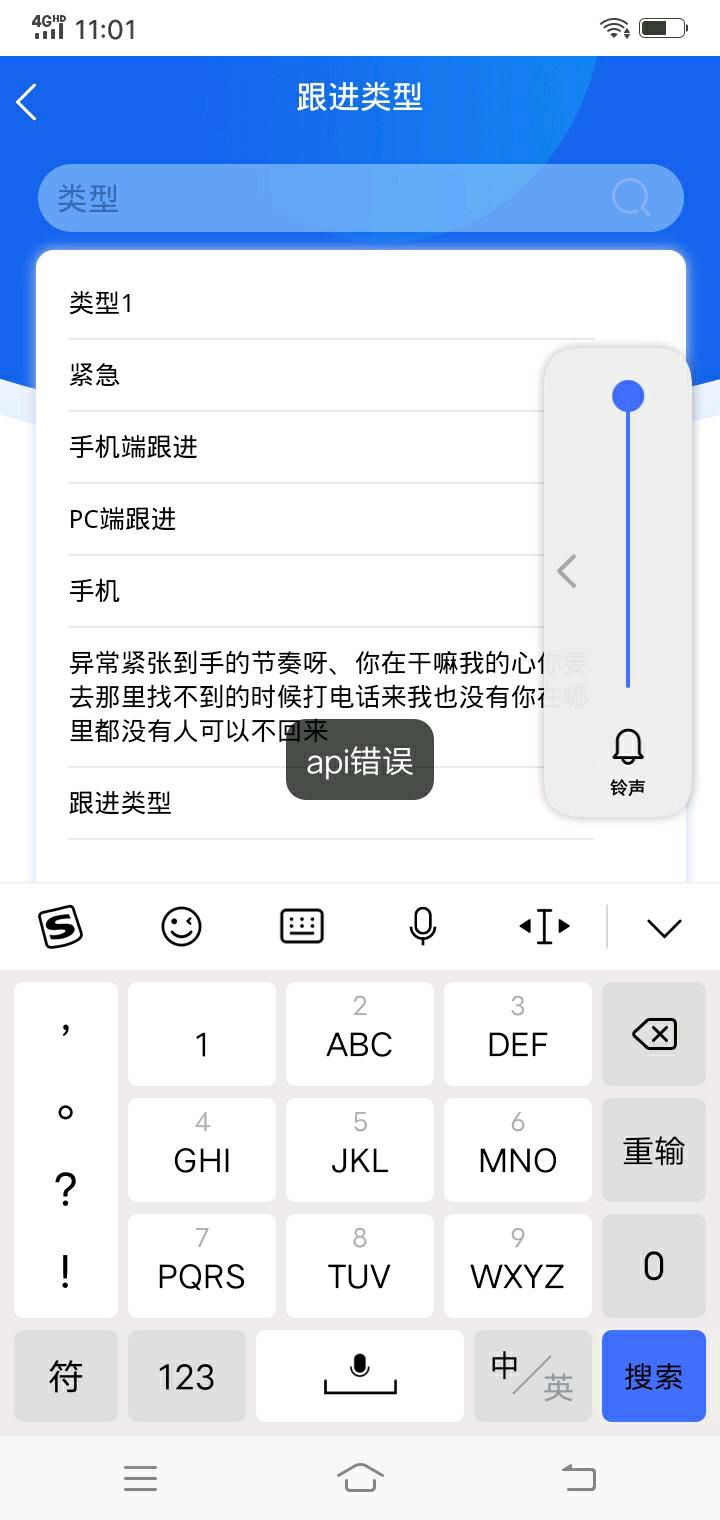Viewport: 720px width, 1520px height.
Task: Tap the search magnifier icon
Action: 631,198
